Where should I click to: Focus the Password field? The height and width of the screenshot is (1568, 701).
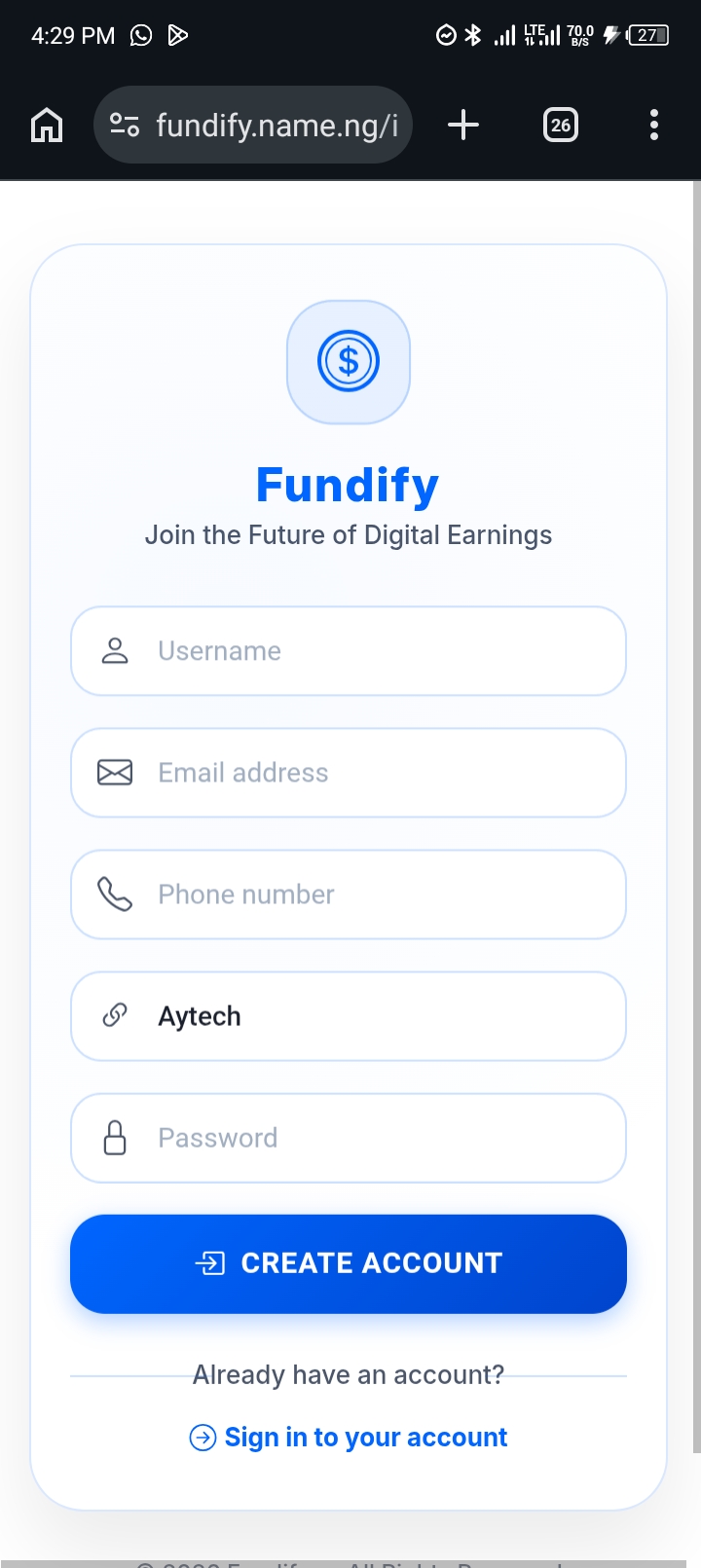coord(349,1138)
